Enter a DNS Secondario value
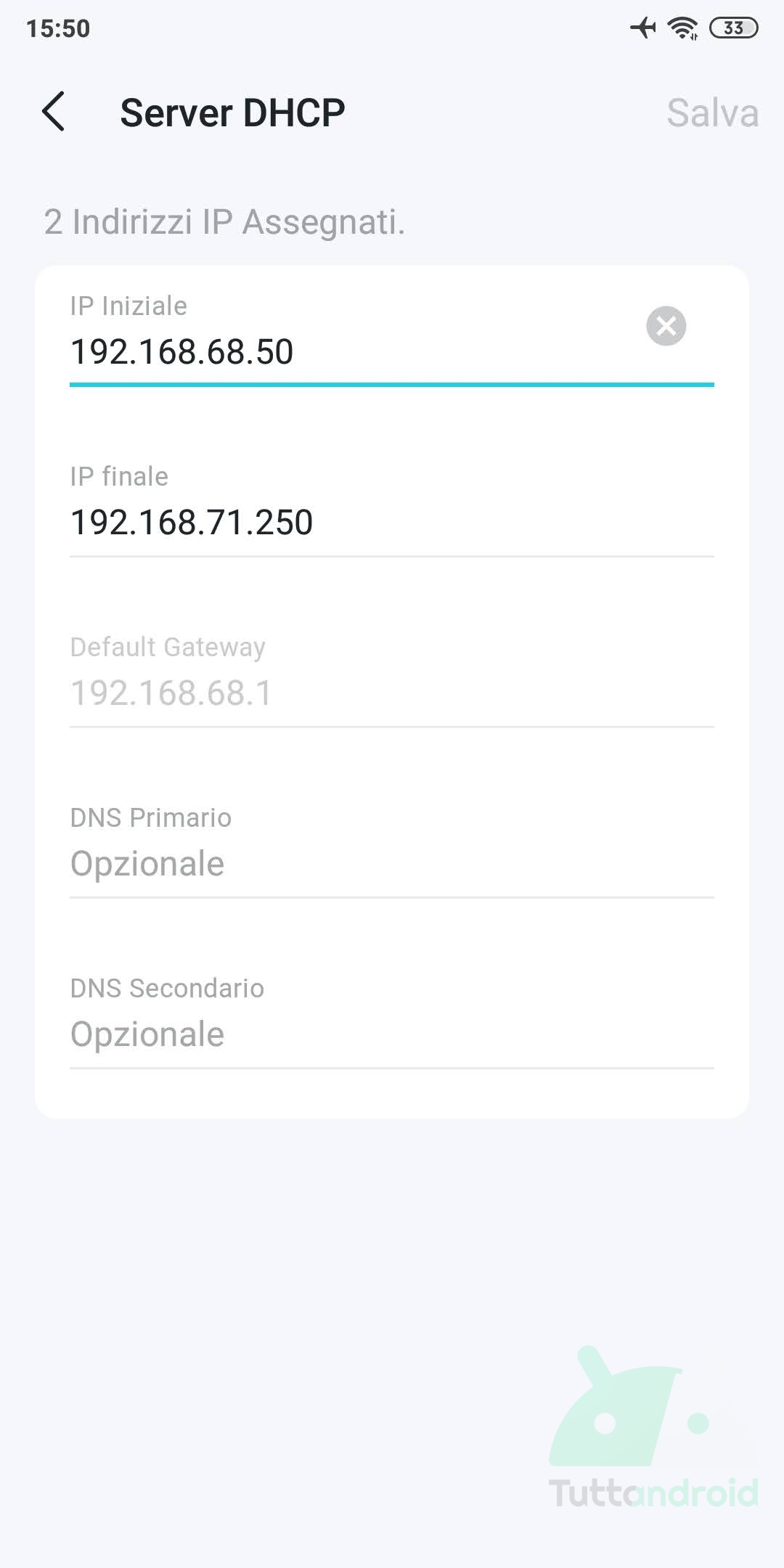Image resolution: width=784 pixels, height=1568 pixels. 392,1034
